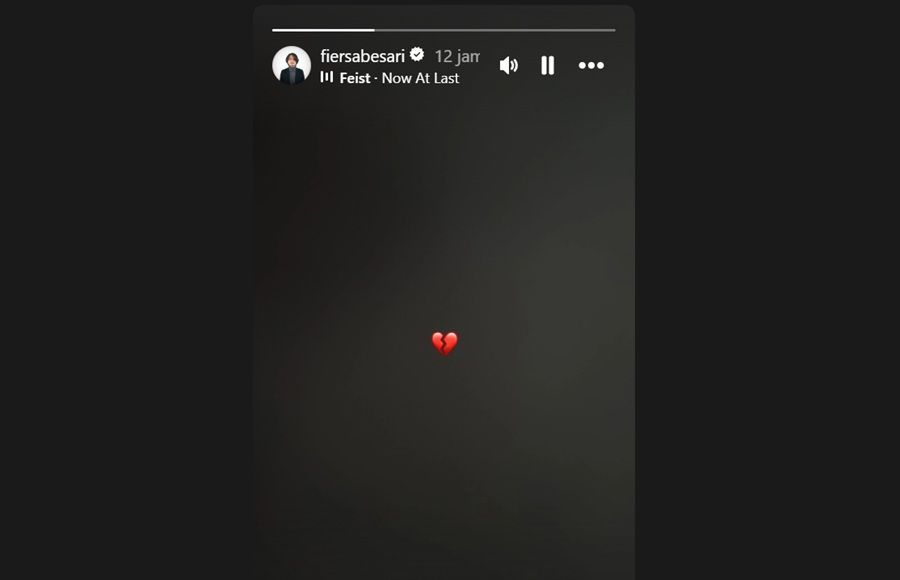Open the three-dot overflow menu
The width and height of the screenshot is (900, 580).
(x=591, y=65)
